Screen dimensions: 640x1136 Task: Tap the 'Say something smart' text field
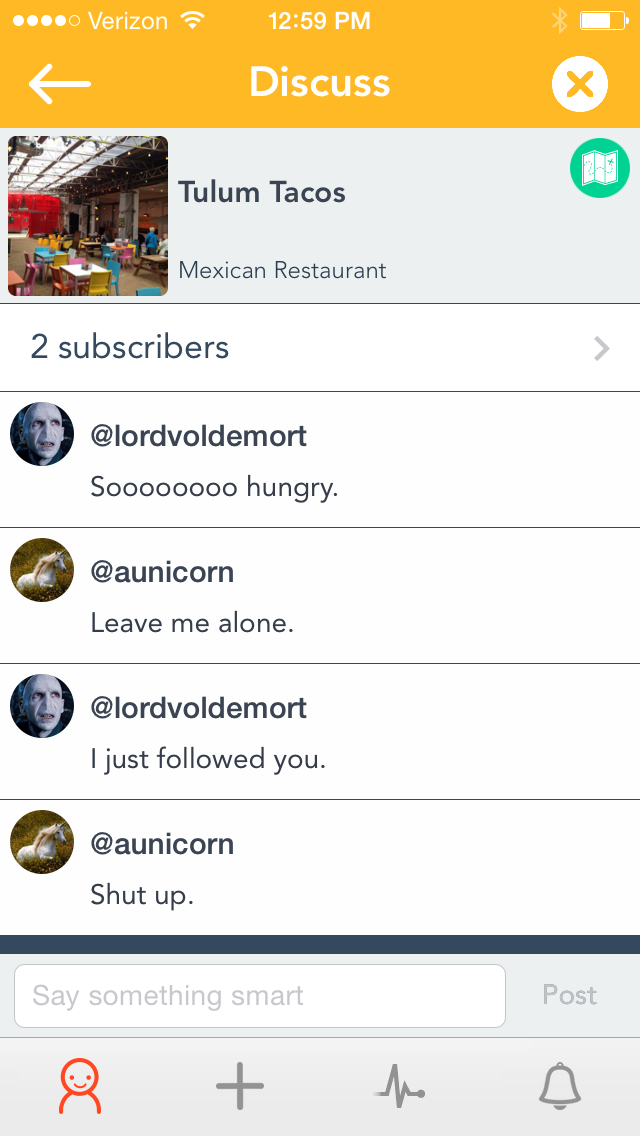pos(259,995)
